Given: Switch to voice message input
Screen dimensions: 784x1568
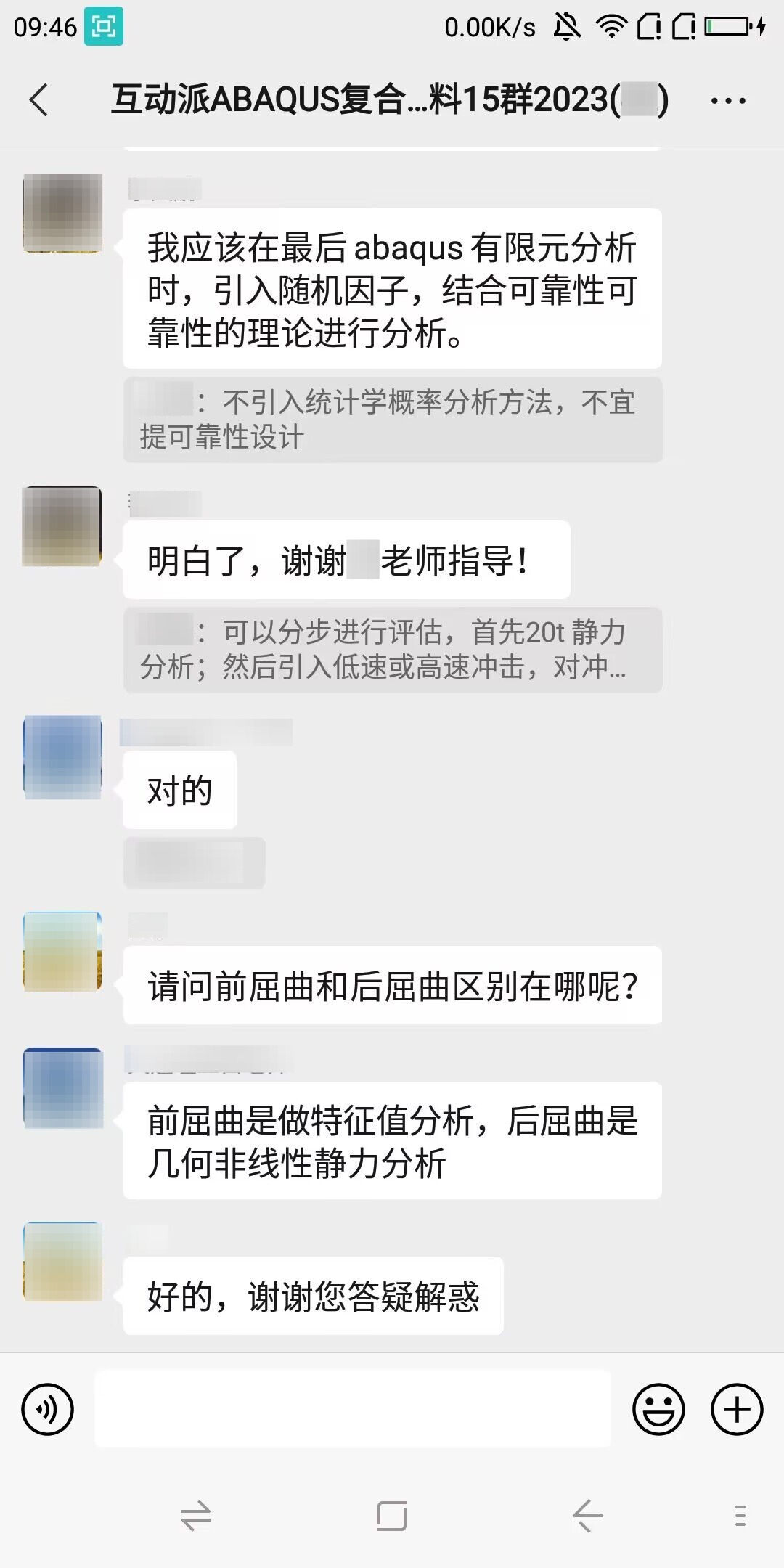Looking at the screenshot, I should coord(48,1409).
